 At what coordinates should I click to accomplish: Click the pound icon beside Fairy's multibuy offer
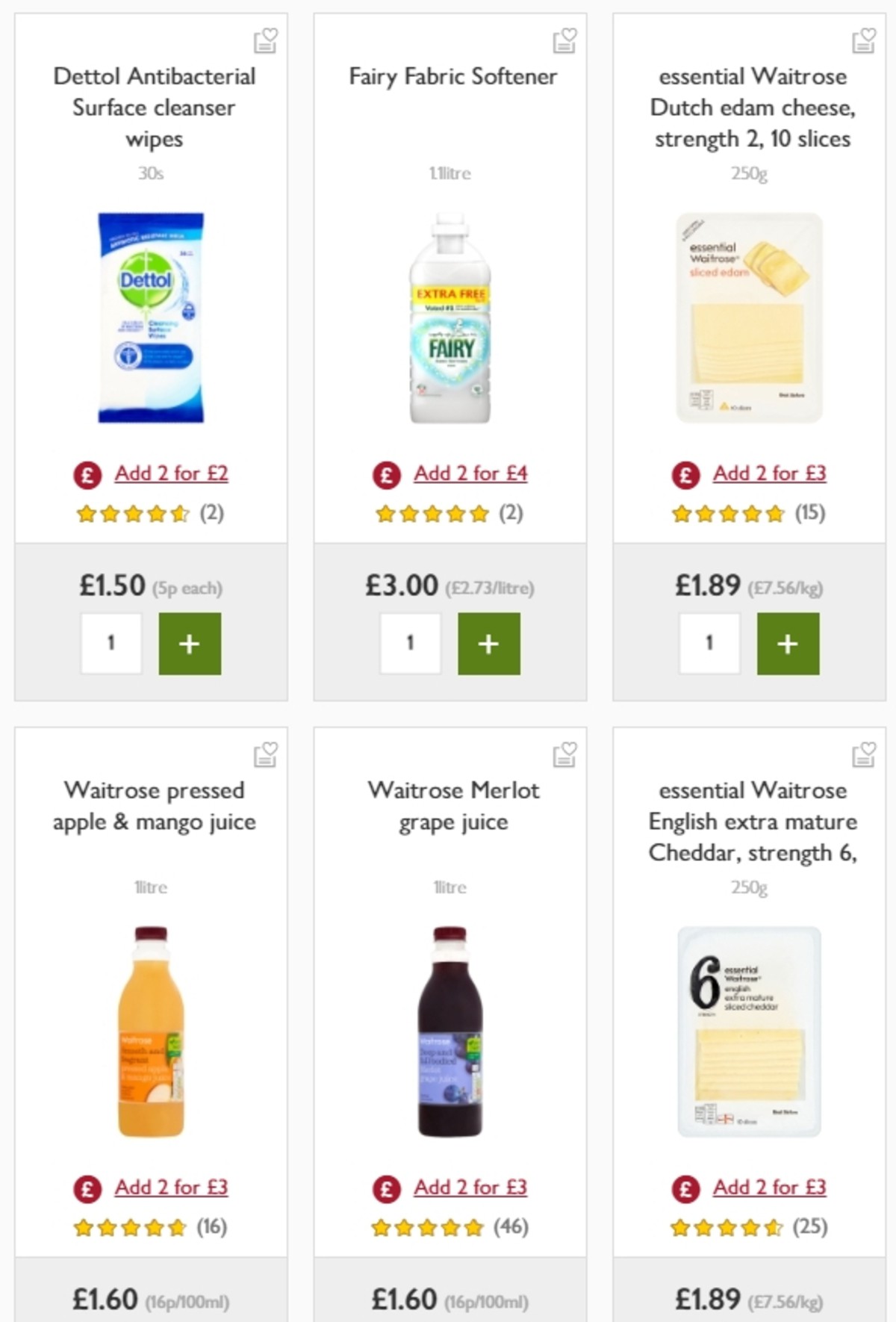coord(385,474)
